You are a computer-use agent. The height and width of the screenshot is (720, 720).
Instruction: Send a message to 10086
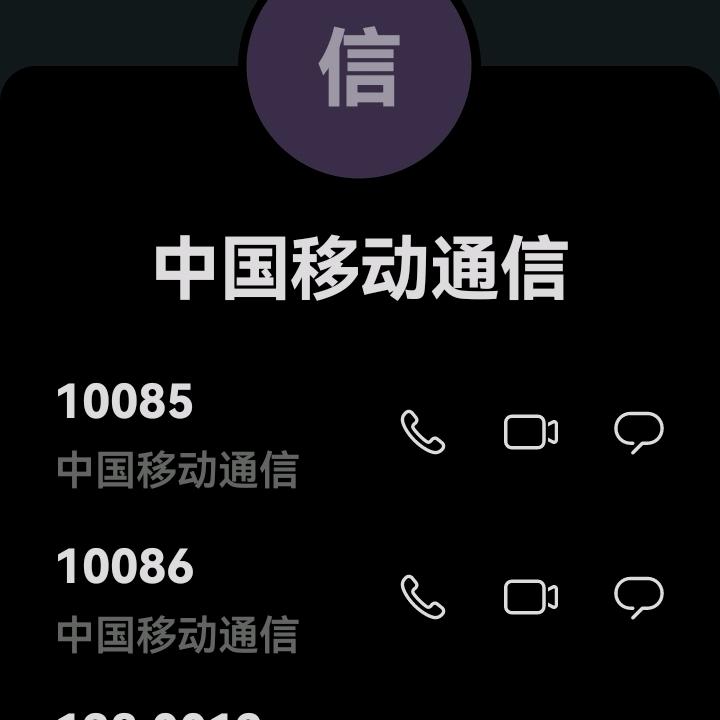(638, 597)
